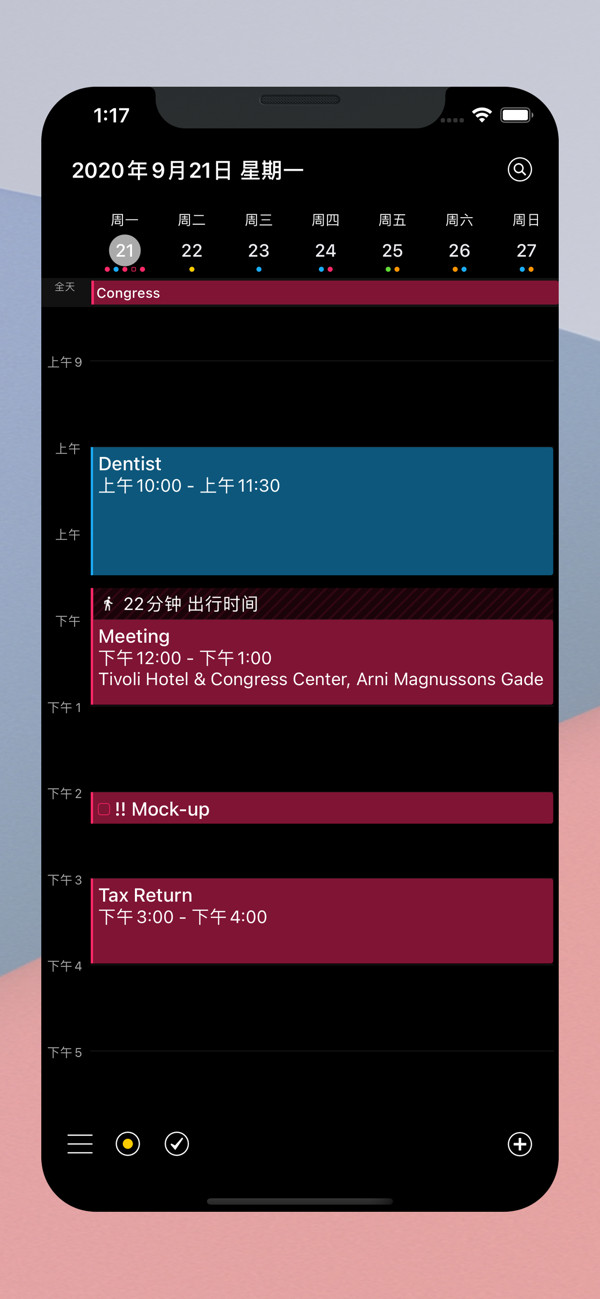Open the Tax Return event
The height and width of the screenshot is (1299, 600).
point(322,921)
